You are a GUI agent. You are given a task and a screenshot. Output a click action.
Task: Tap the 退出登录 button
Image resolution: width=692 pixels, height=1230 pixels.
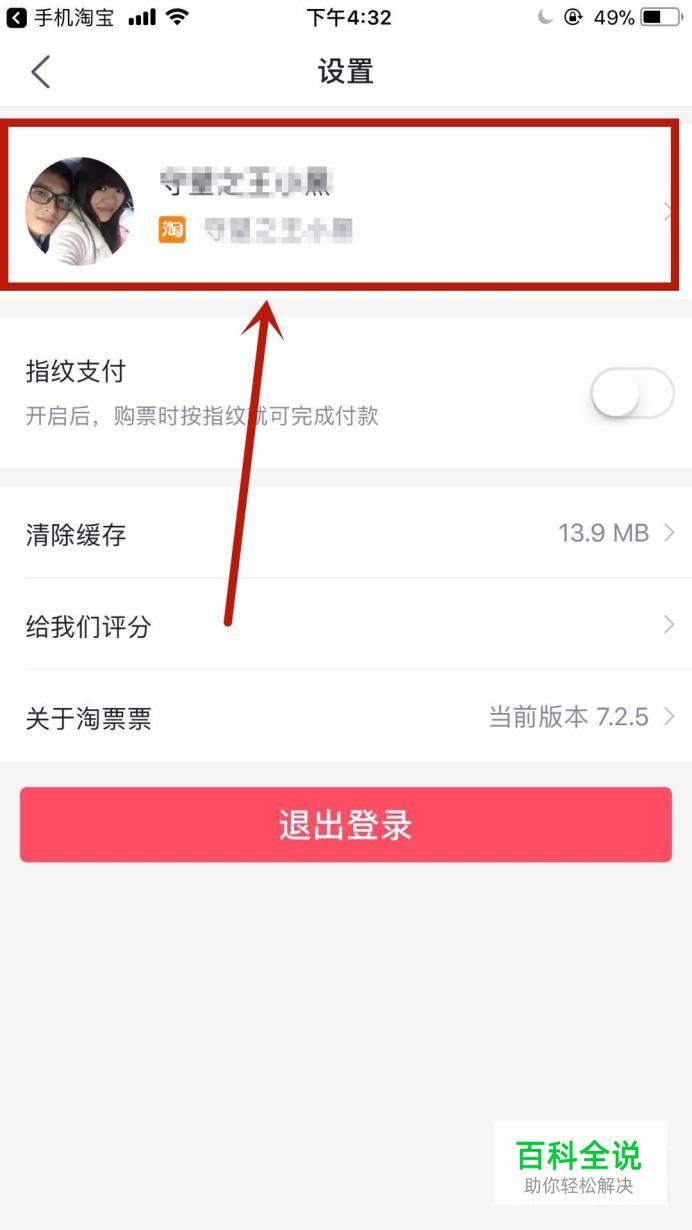[345, 824]
